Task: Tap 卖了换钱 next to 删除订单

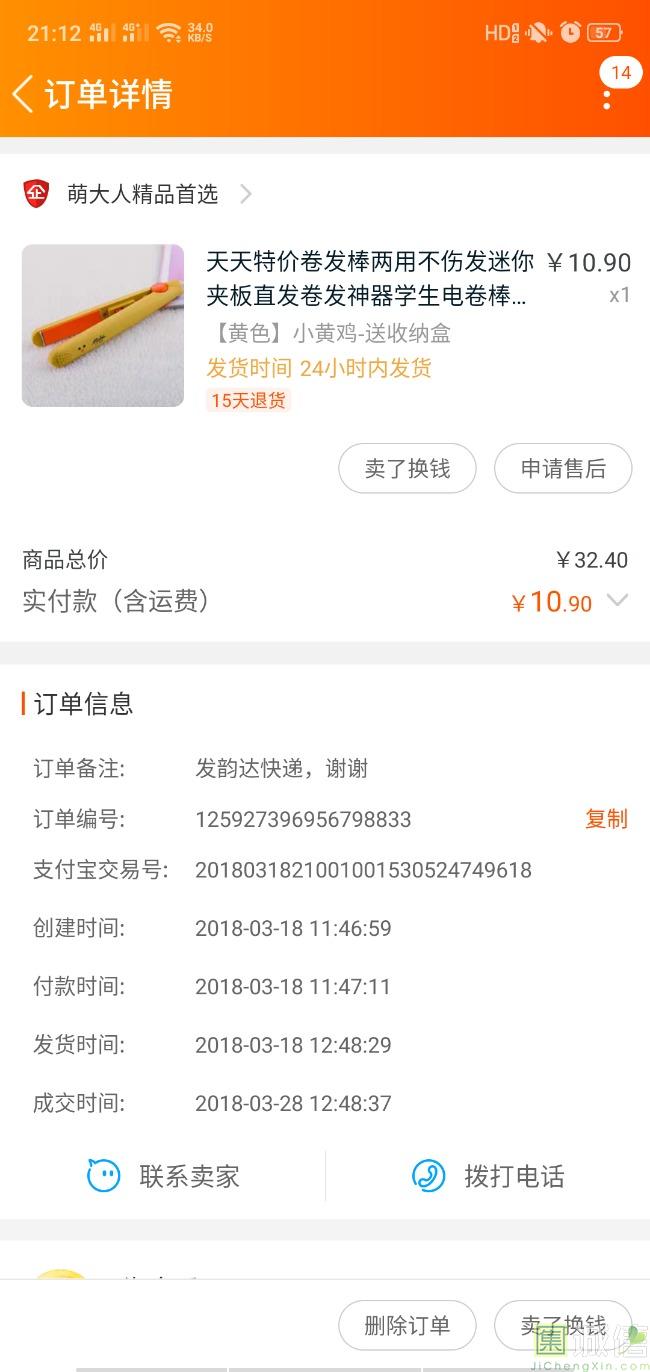Action: (x=563, y=1326)
